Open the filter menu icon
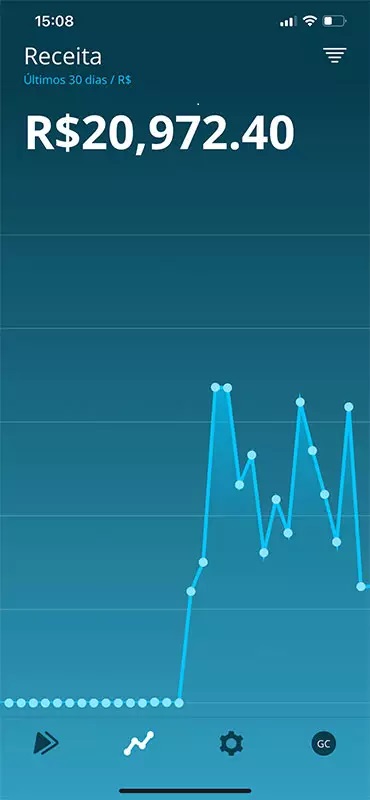This screenshot has width=370, height=800. tap(334, 56)
